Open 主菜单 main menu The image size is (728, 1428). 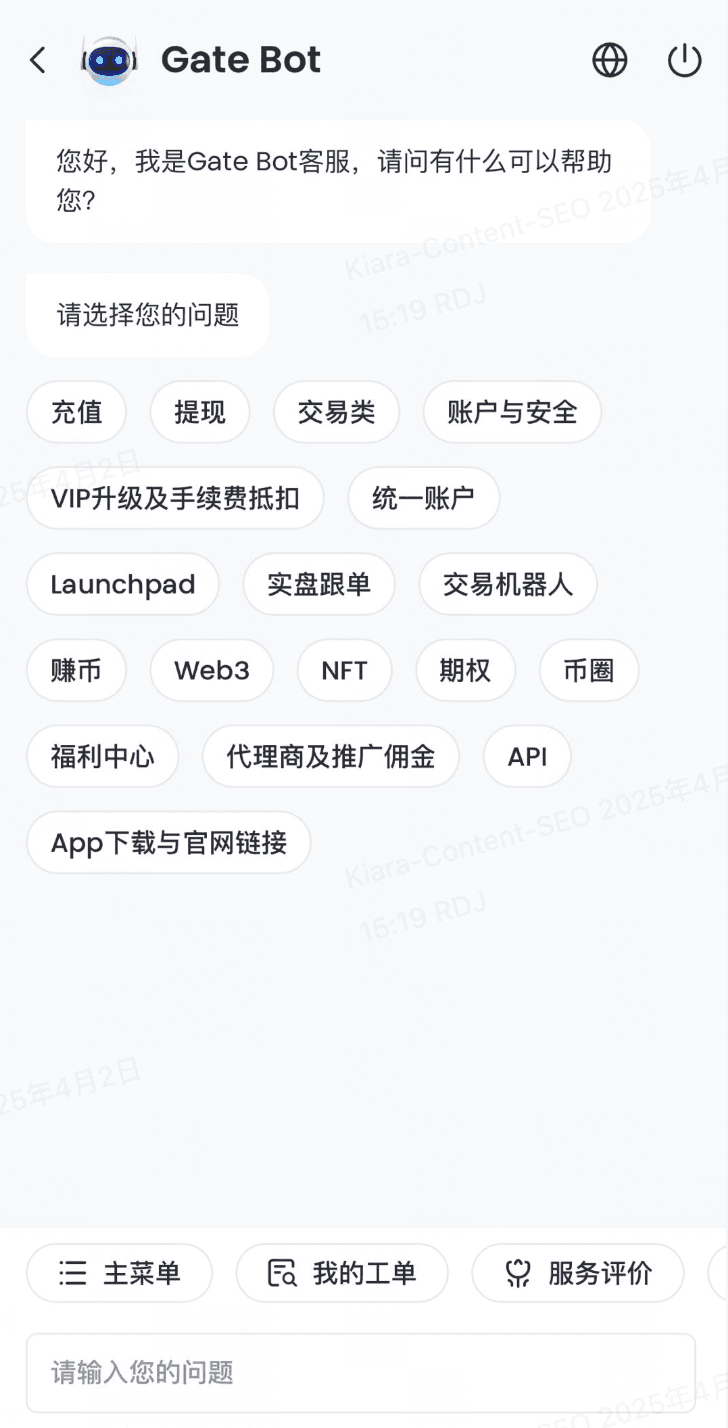click(x=120, y=1273)
